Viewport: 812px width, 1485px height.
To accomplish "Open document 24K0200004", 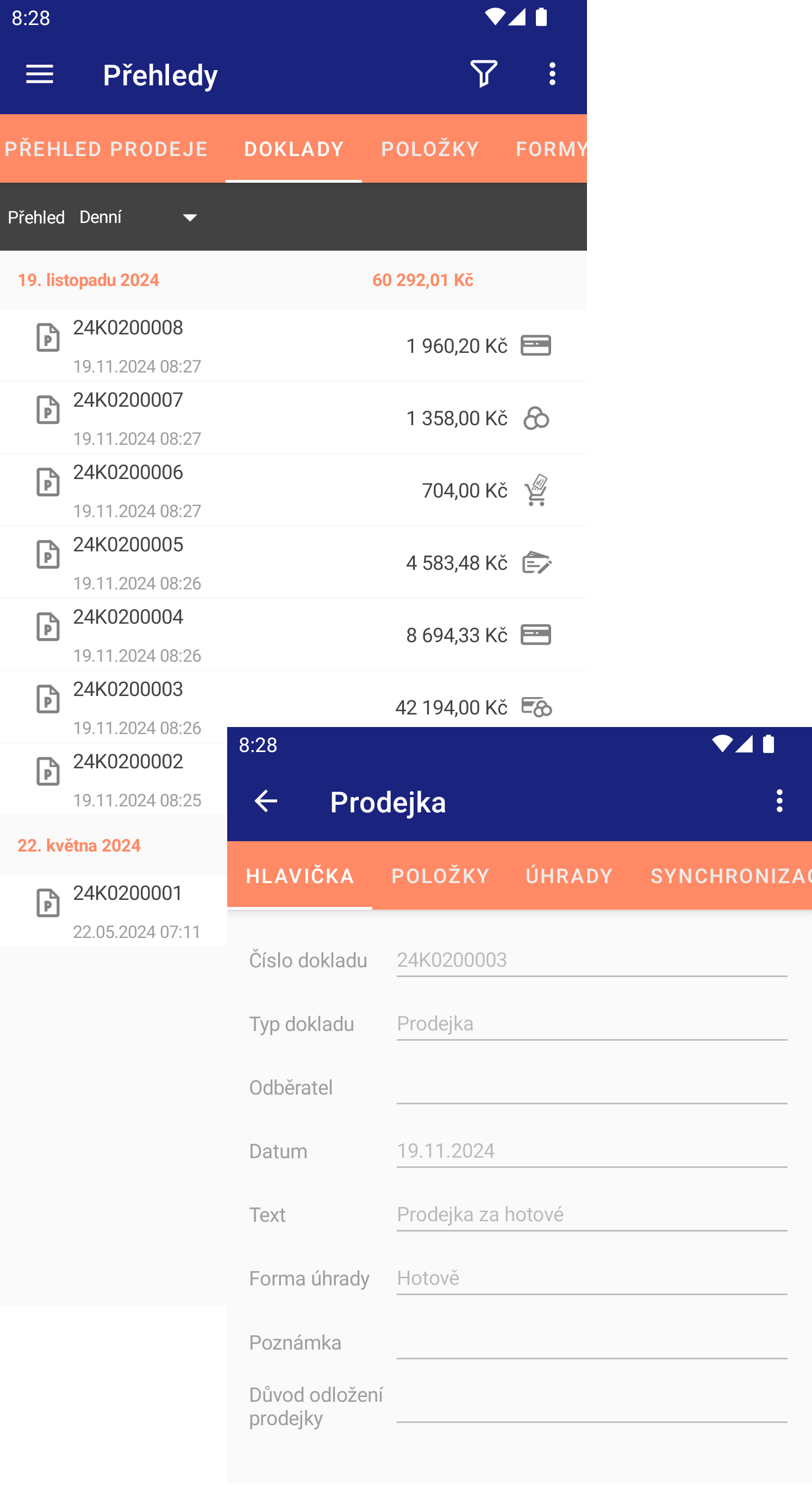I will (x=293, y=635).
